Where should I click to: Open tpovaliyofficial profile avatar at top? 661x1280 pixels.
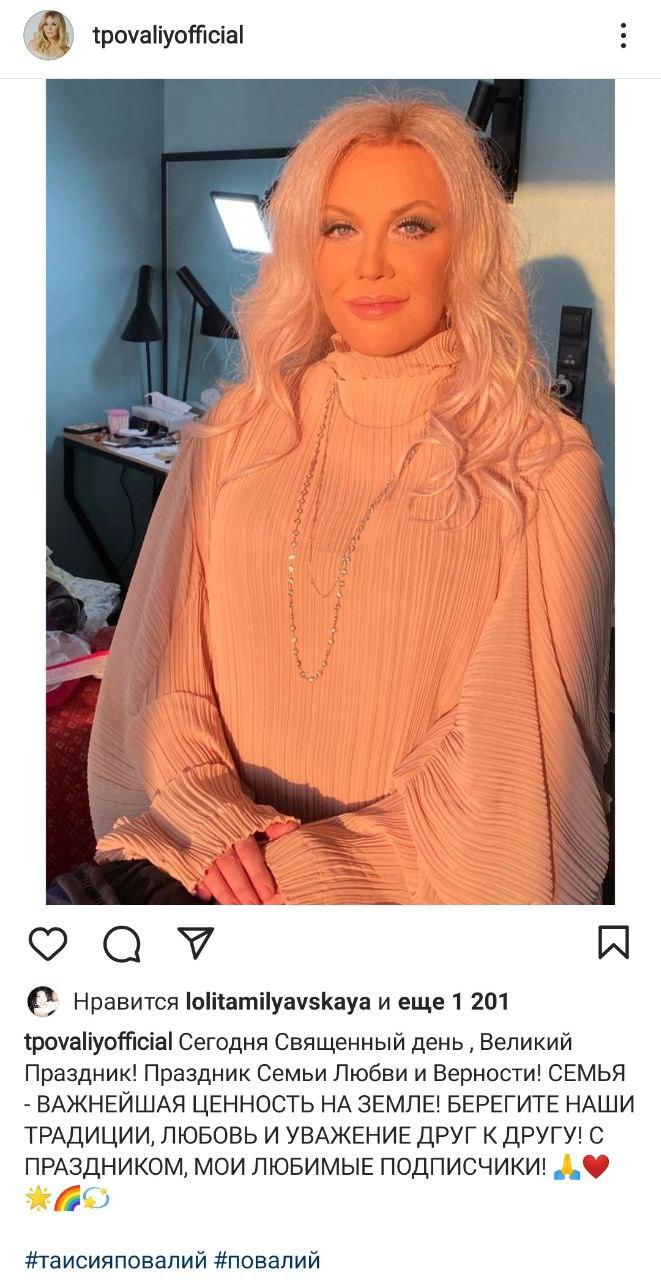(x=48, y=36)
